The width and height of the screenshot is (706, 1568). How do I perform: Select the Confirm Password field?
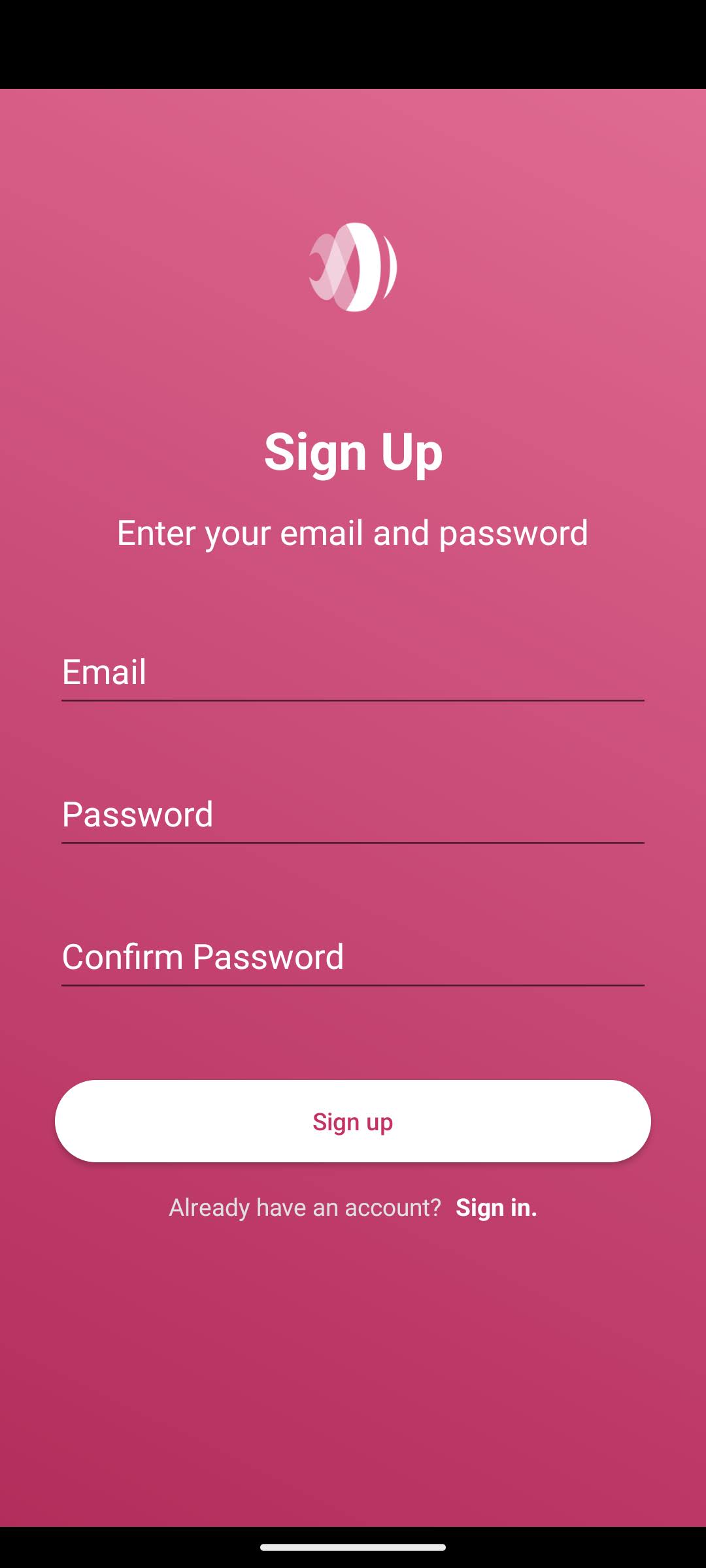(x=353, y=958)
